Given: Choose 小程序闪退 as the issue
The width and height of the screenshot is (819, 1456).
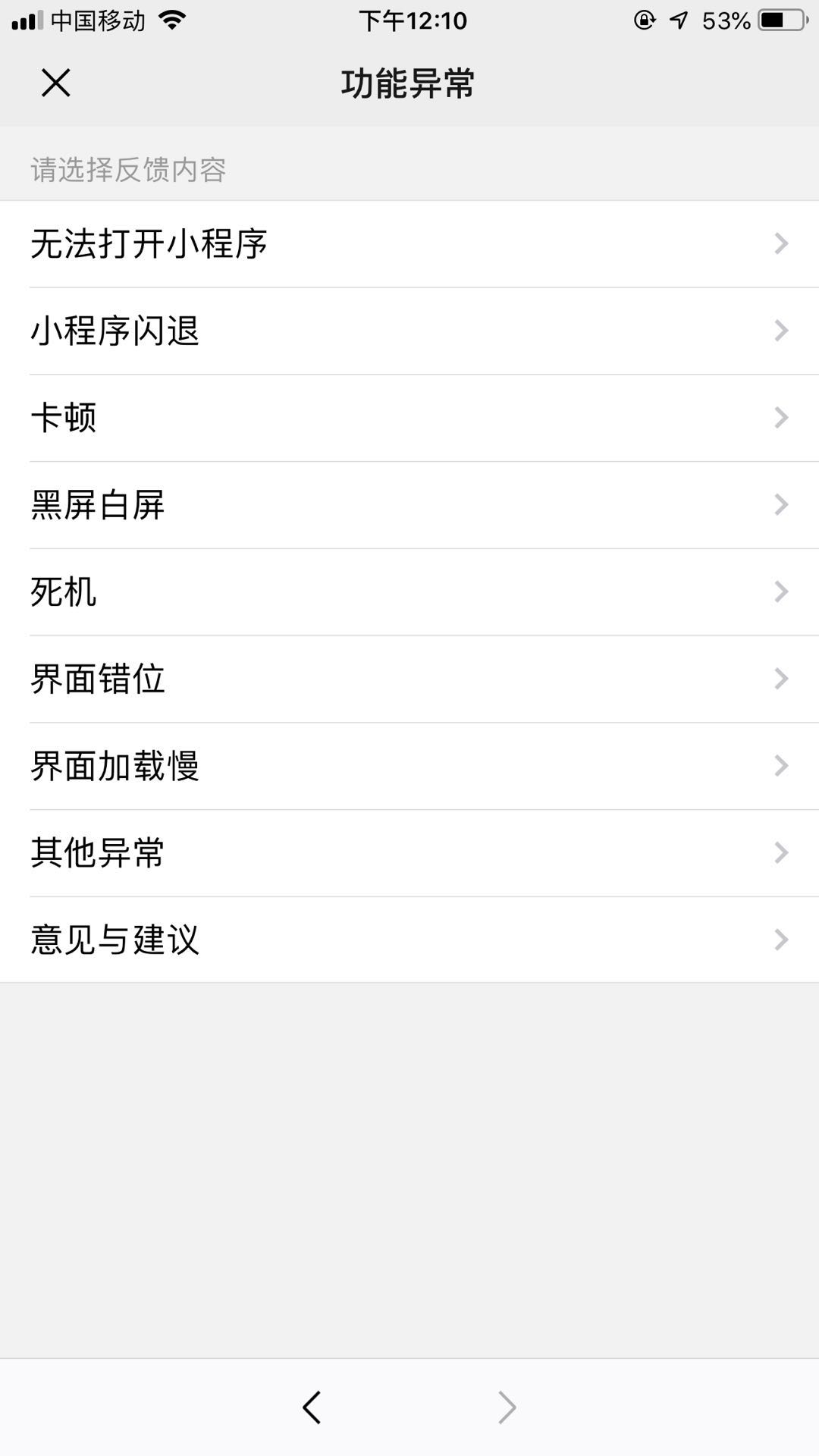Looking at the screenshot, I should pyautogui.click(x=409, y=331).
